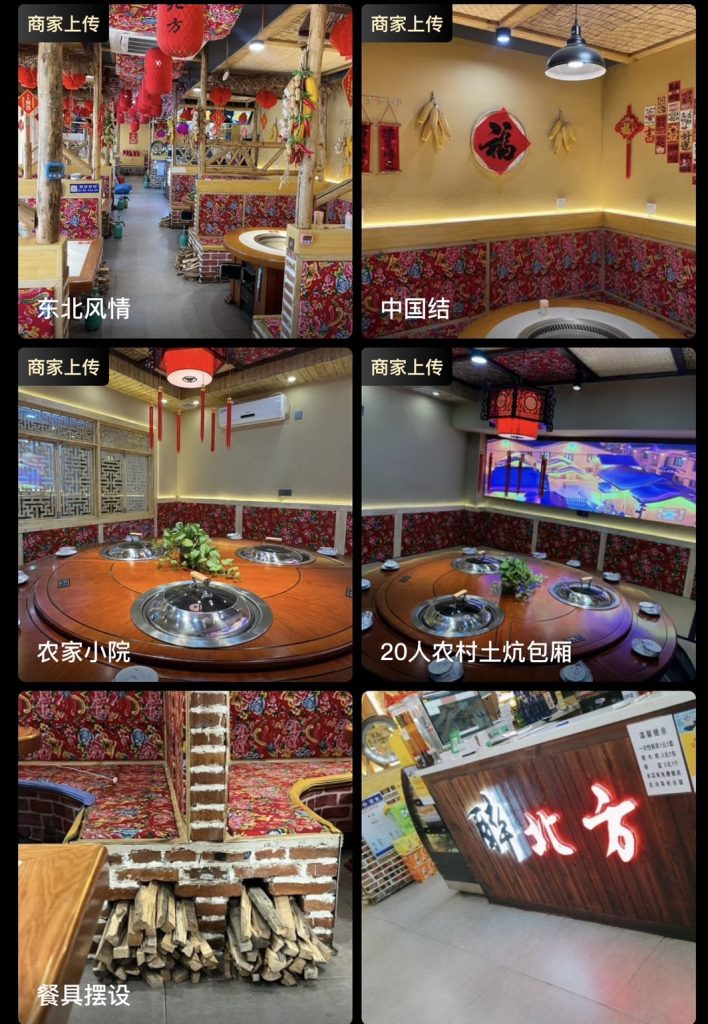View the 20人农村土炕包厢 photo
Viewport: 708px width, 1024px height.
tap(528, 514)
